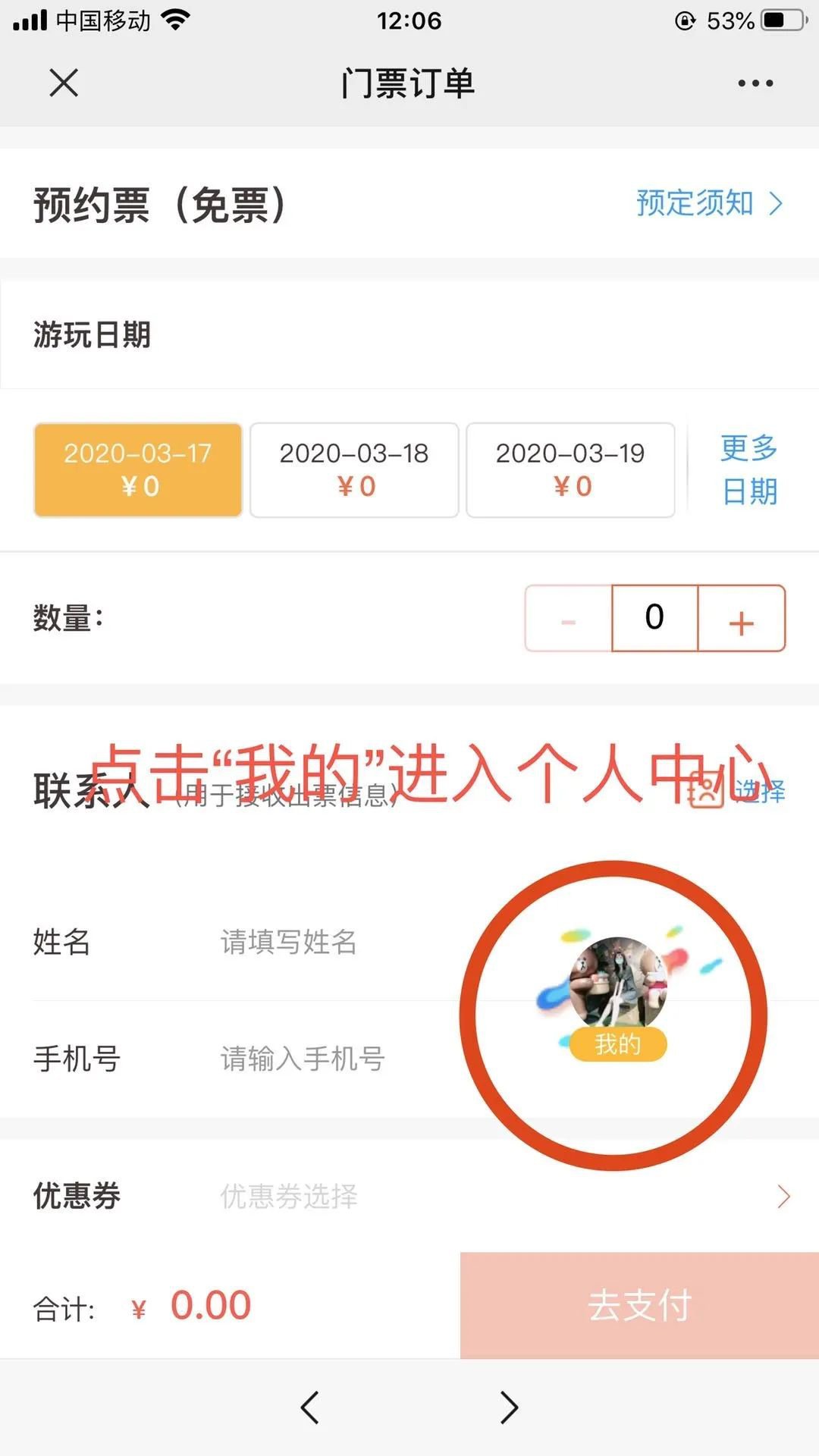Increase ticket quantity with plus button

[x=741, y=619]
